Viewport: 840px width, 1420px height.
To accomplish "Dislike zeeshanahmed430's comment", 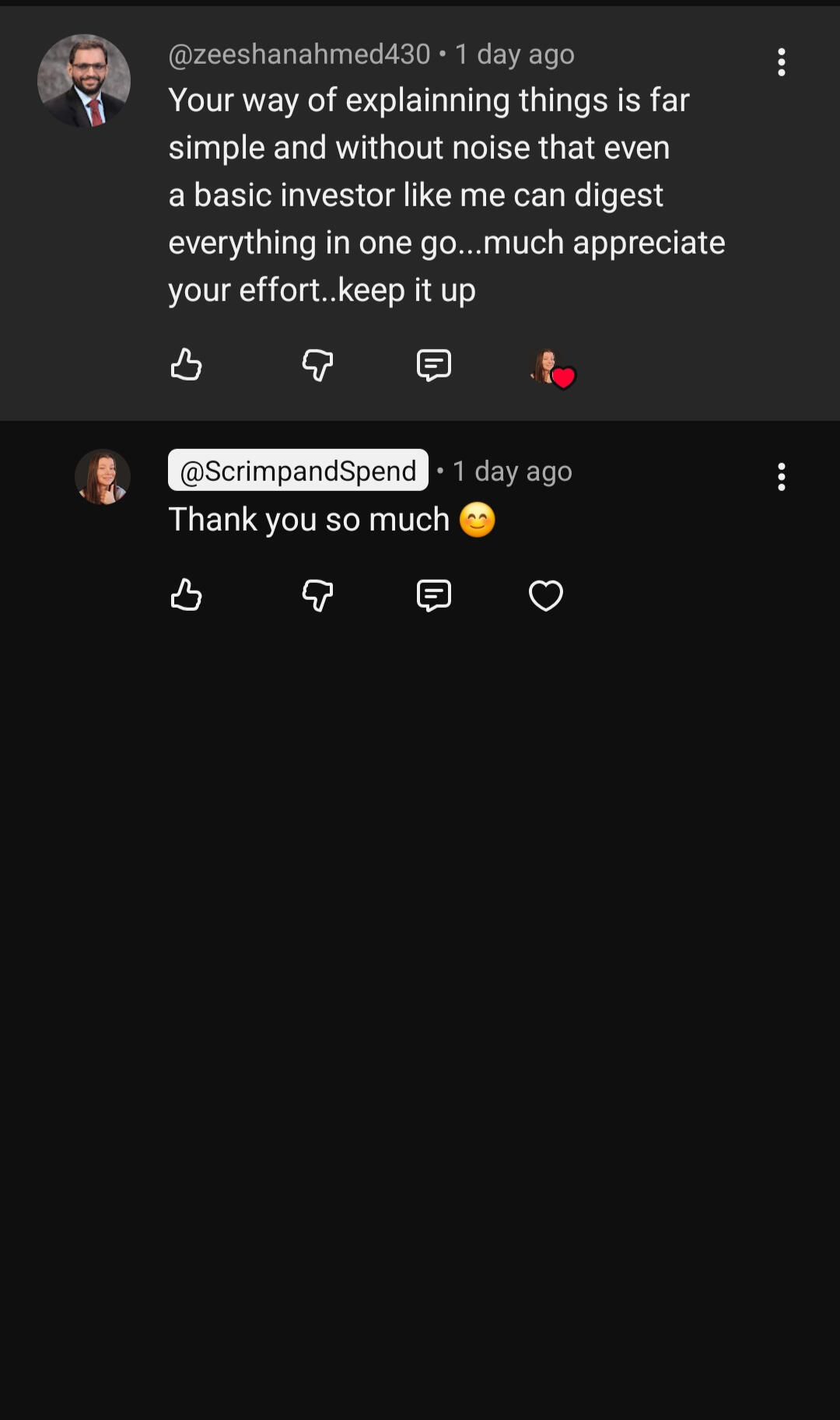I will 317,364.
